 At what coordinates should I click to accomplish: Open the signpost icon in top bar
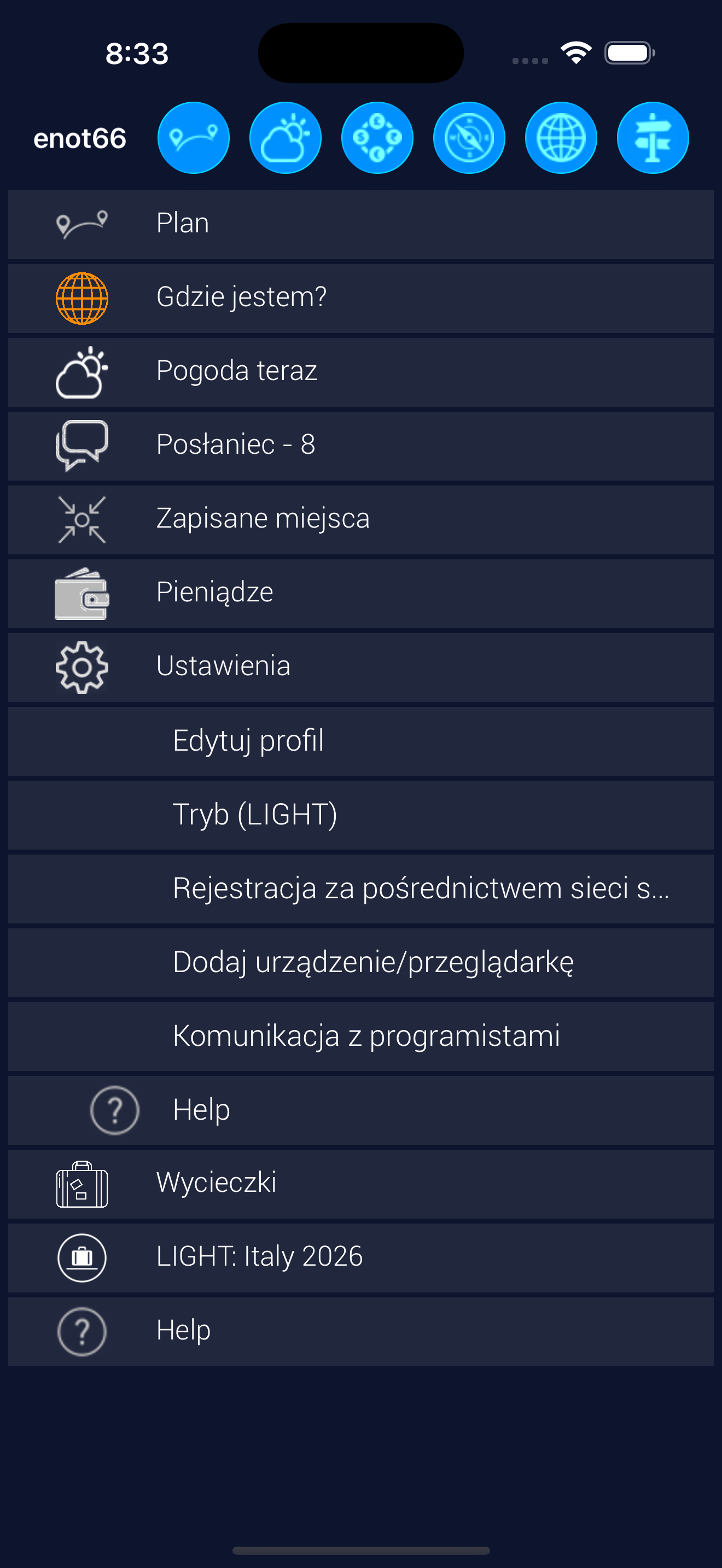click(653, 138)
